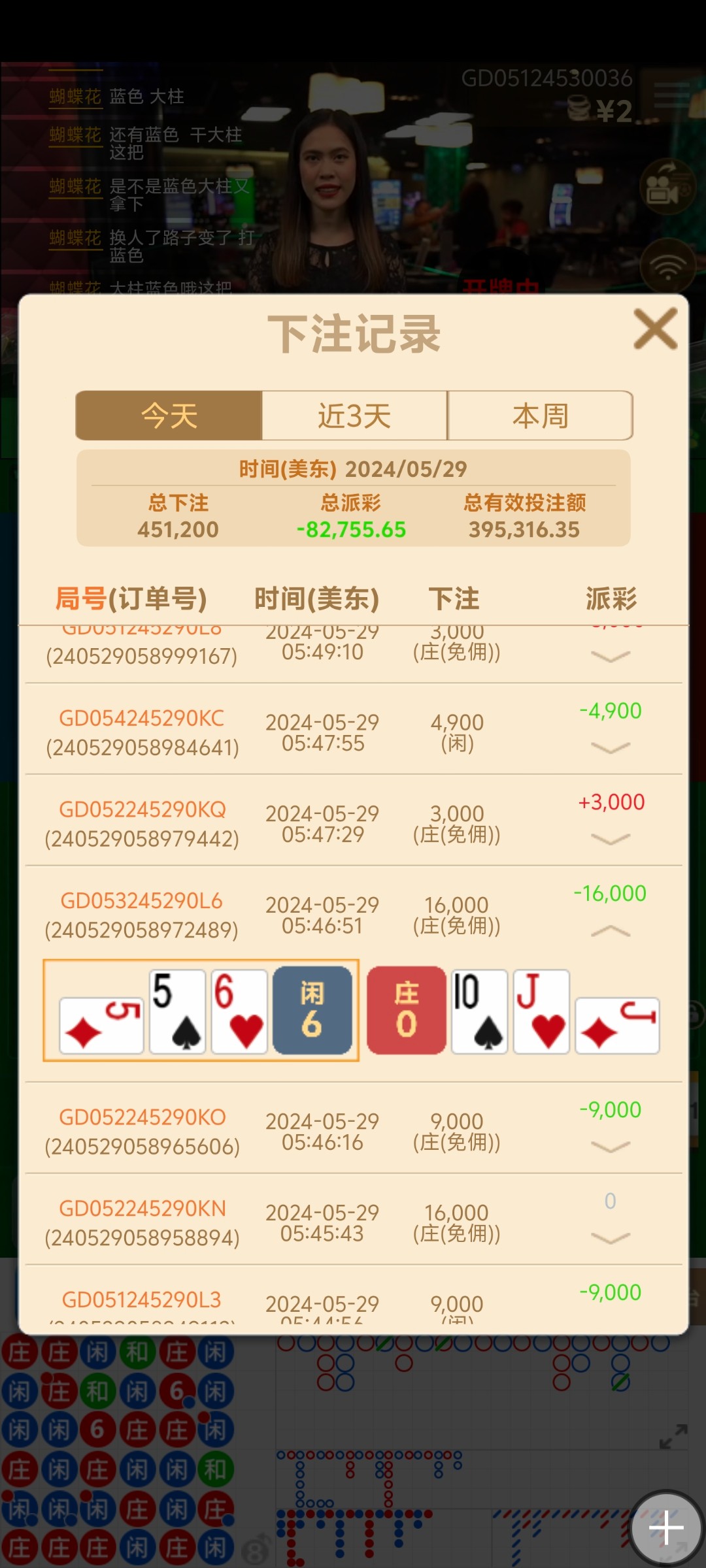Switch to the 近3天 tab
Viewport: 706px width, 1568px height.
tap(354, 416)
